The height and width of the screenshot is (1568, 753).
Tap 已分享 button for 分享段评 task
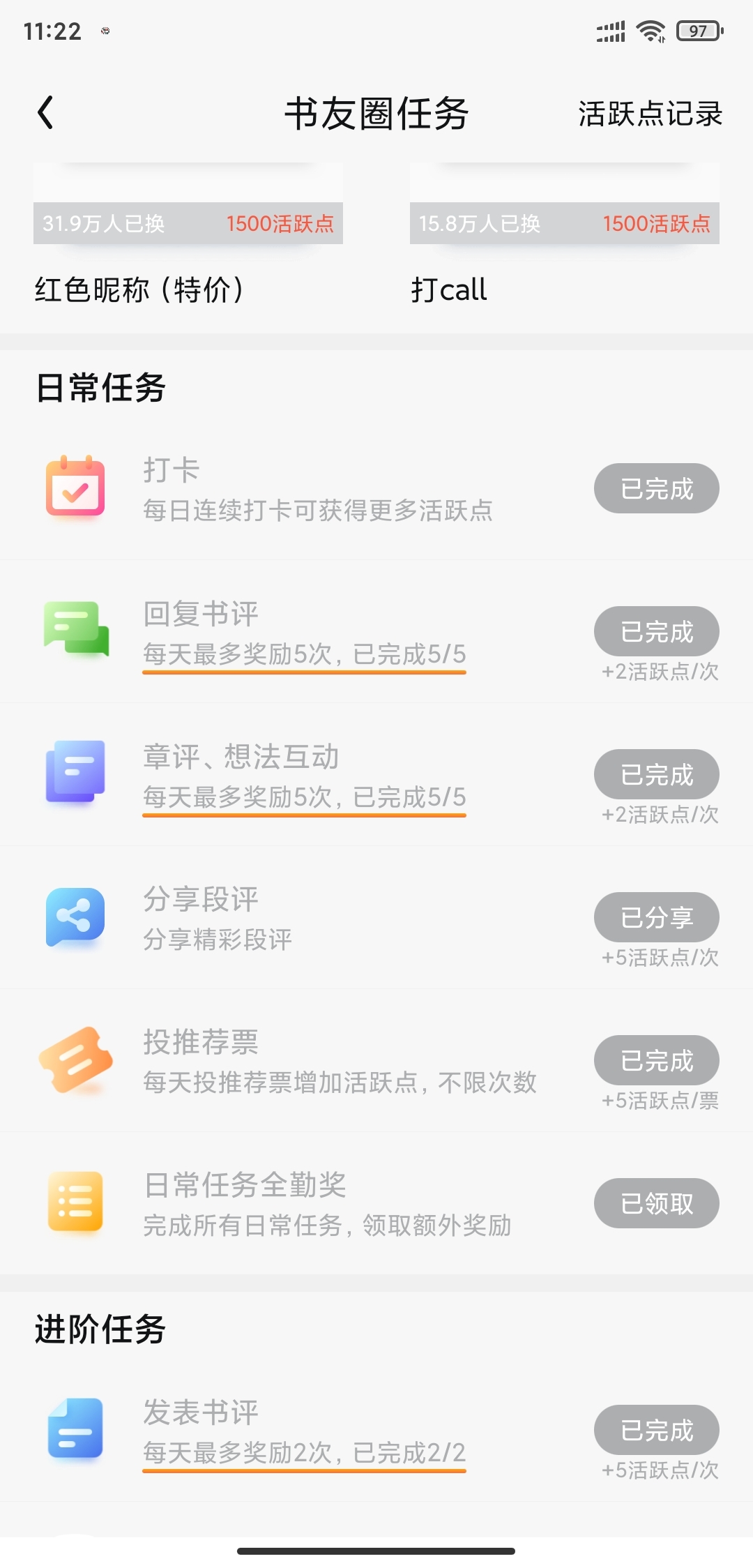coord(657,917)
